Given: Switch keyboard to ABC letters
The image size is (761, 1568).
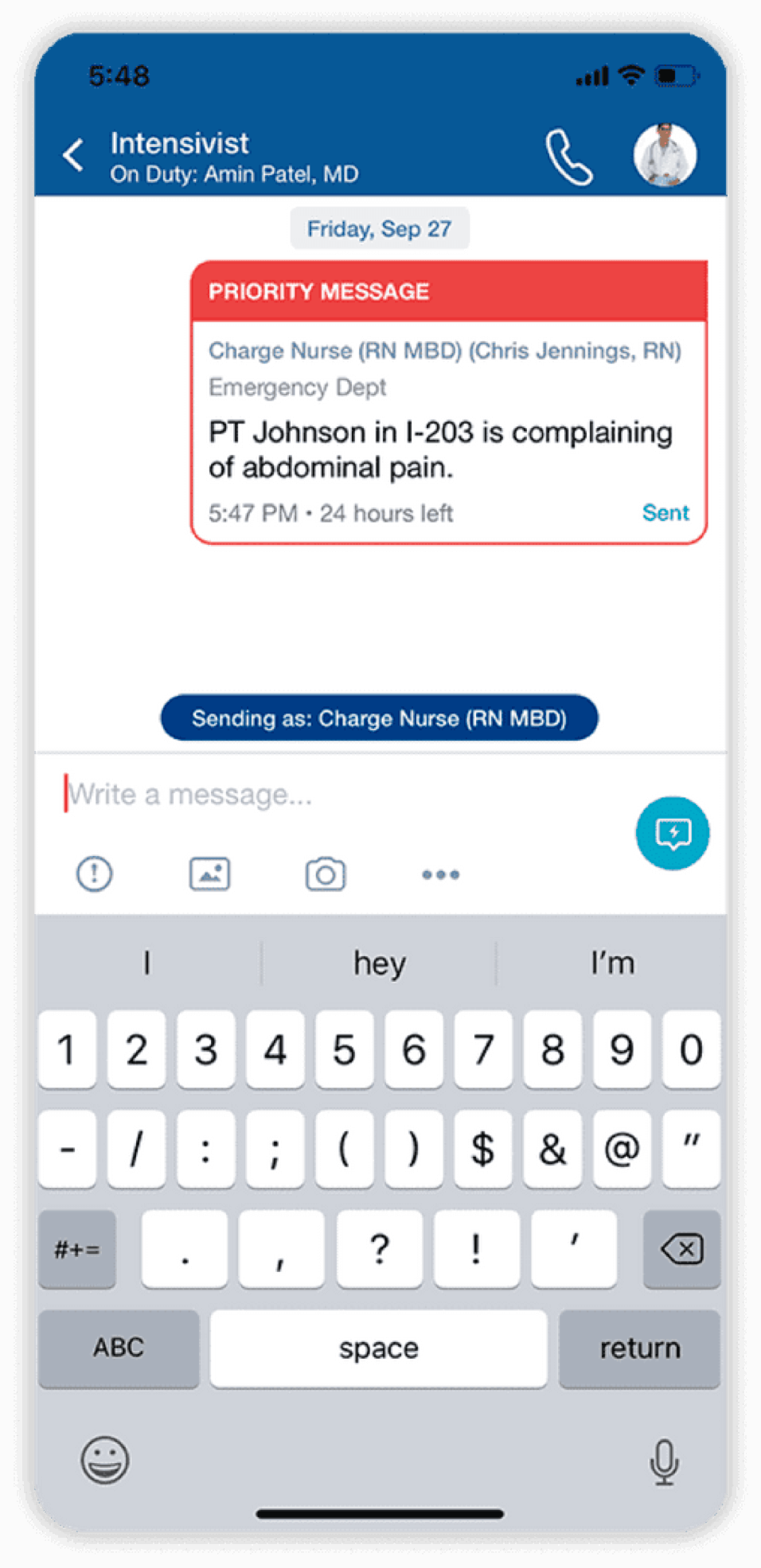Looking at the screenshot, I should pyautogui.click(x=119, y=1348).
